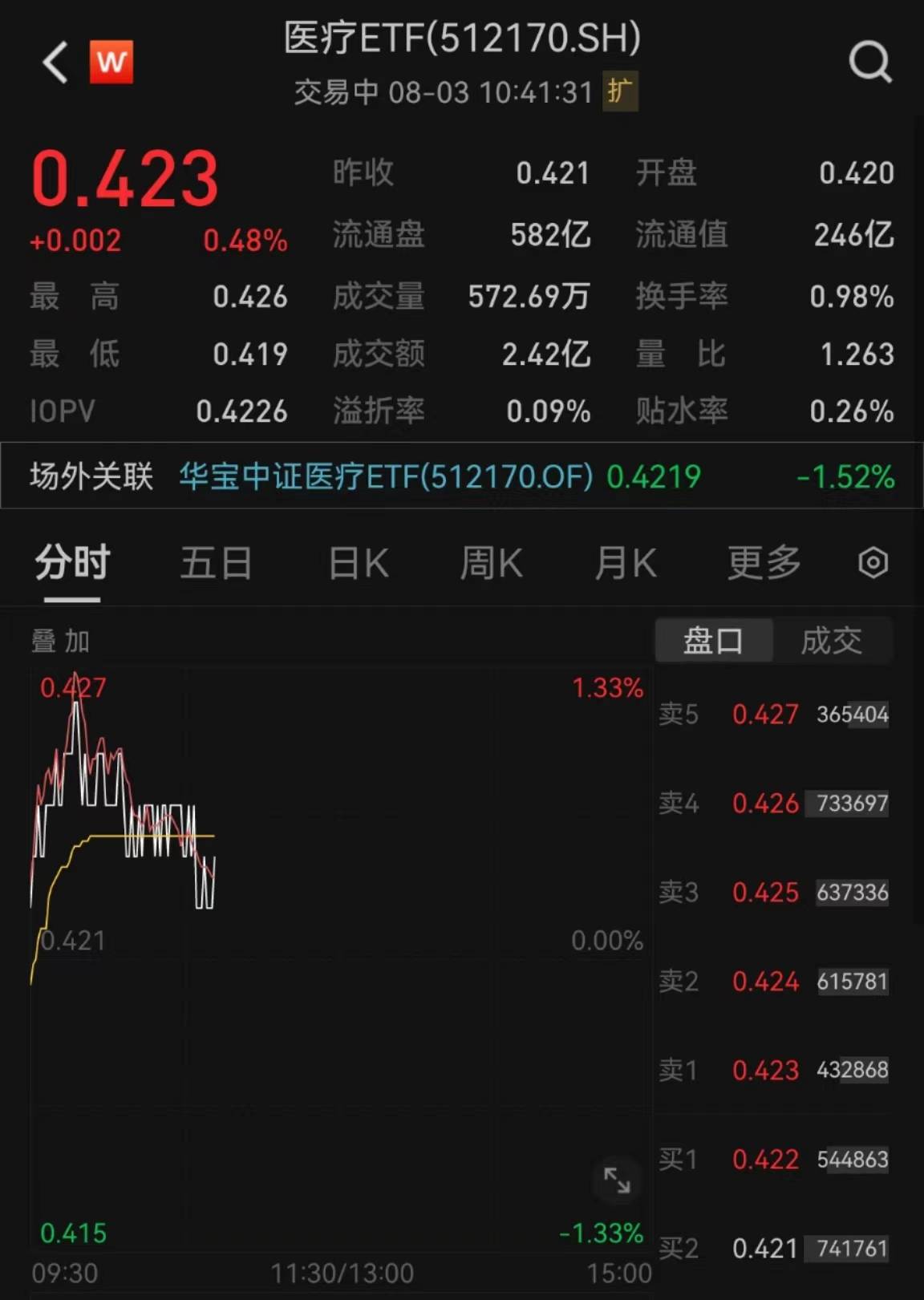
Task: Click the 卖1 price 0.423 entry
Action: [x=766, y=1071]
